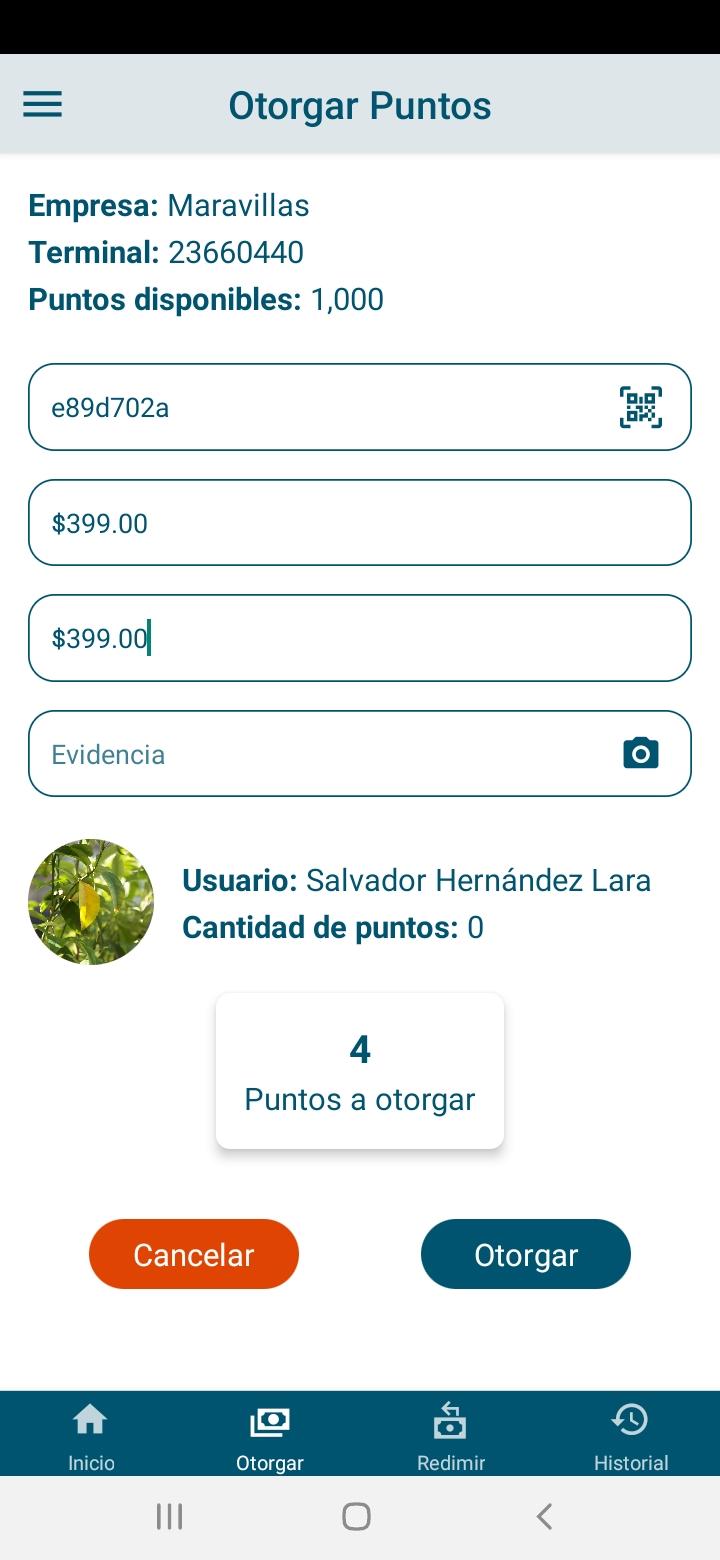Edit the user code field e89d702a
720x1560 pixels.
(360, 407)
